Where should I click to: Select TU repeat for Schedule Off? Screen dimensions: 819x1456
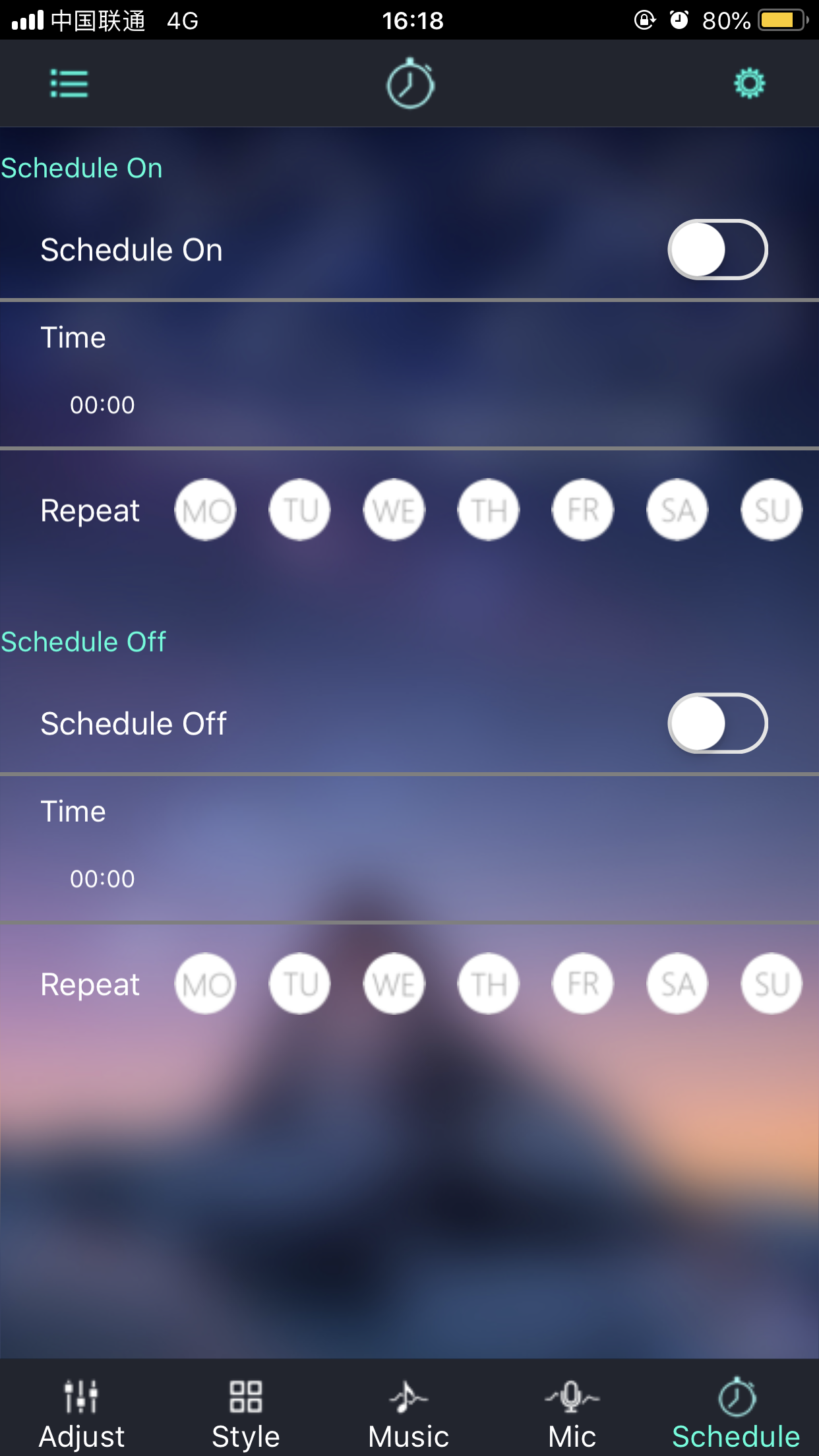pyautogui.click(x=300, y=984)
